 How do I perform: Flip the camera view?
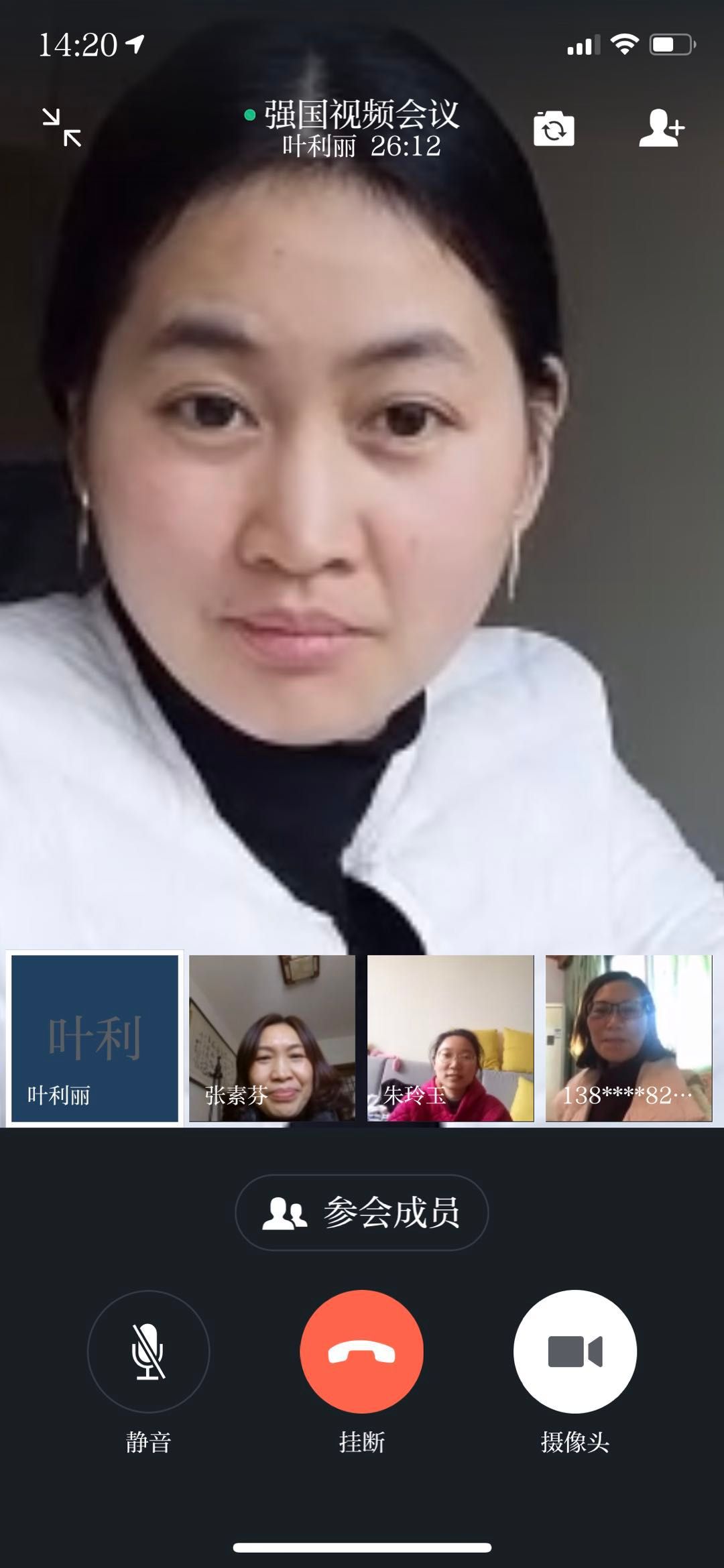click(554, 129)
